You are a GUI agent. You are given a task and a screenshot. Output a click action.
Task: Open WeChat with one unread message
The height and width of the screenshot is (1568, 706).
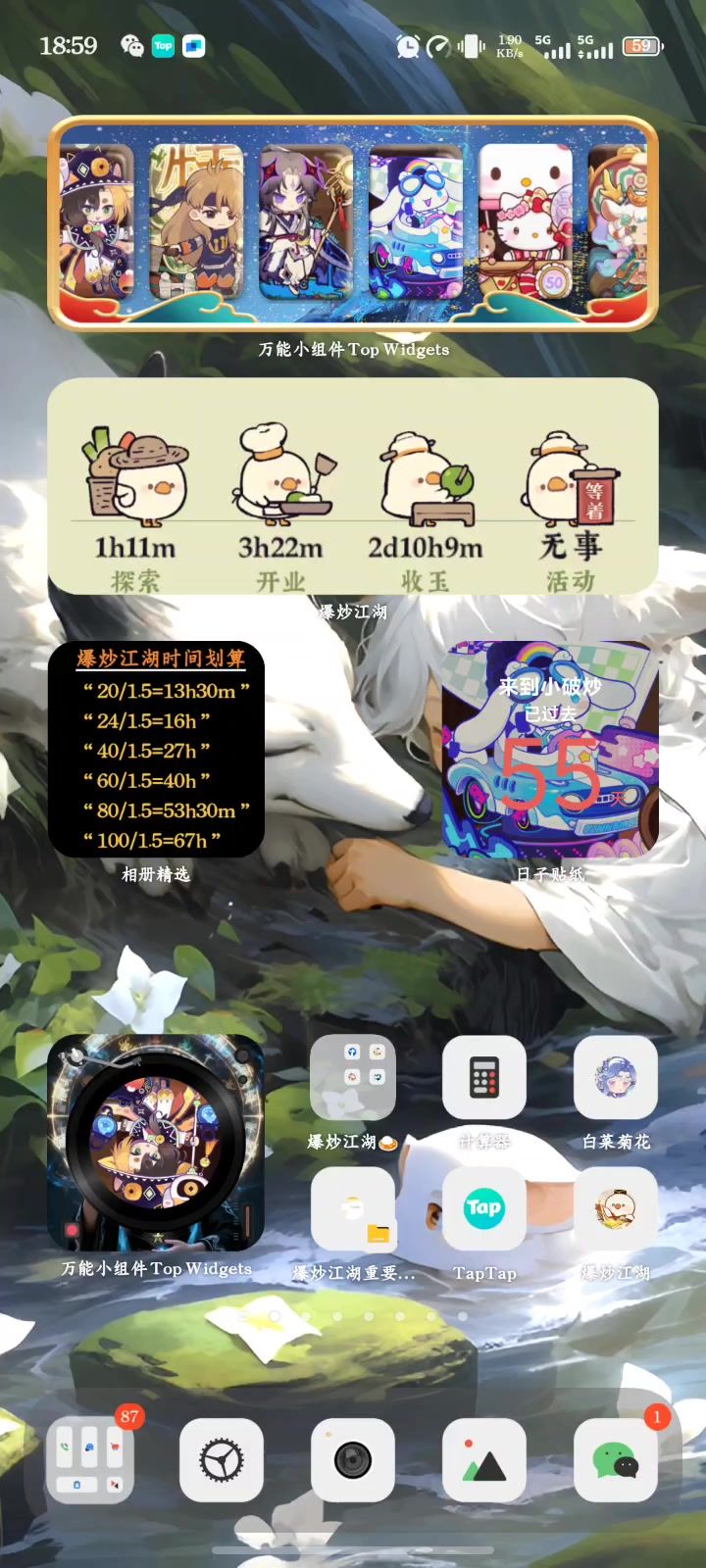616,1460
